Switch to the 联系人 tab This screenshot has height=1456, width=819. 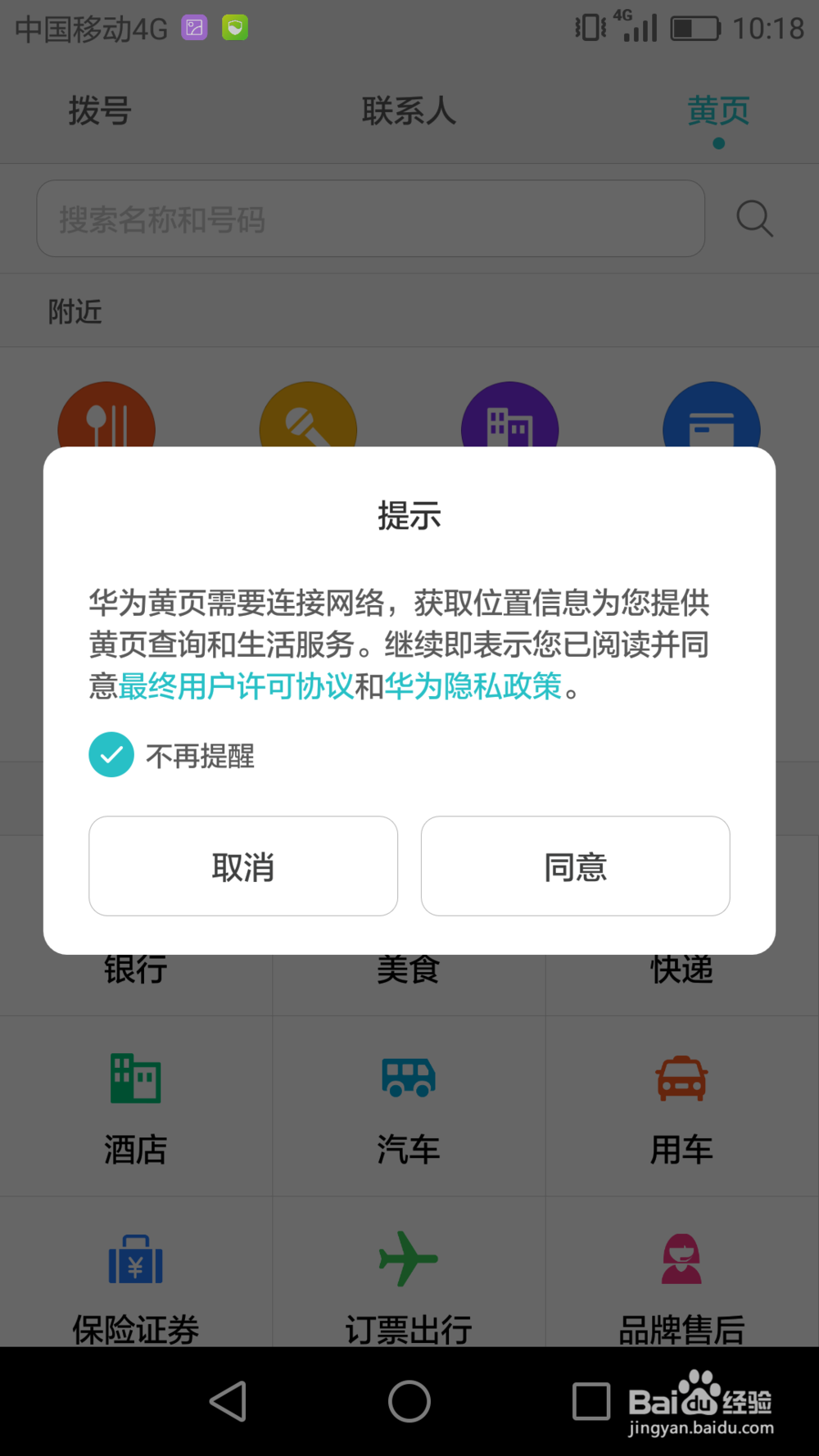point(409,112)
